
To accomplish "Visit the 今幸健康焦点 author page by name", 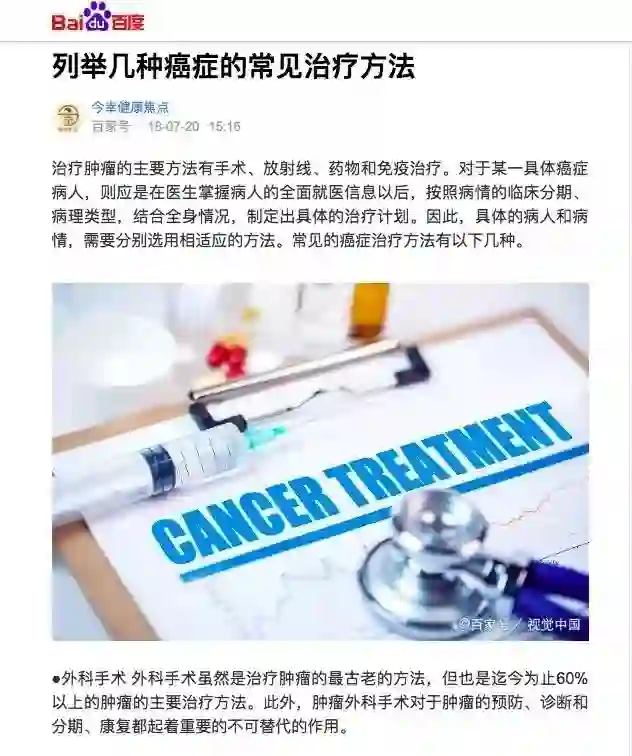I will [130, 107].
